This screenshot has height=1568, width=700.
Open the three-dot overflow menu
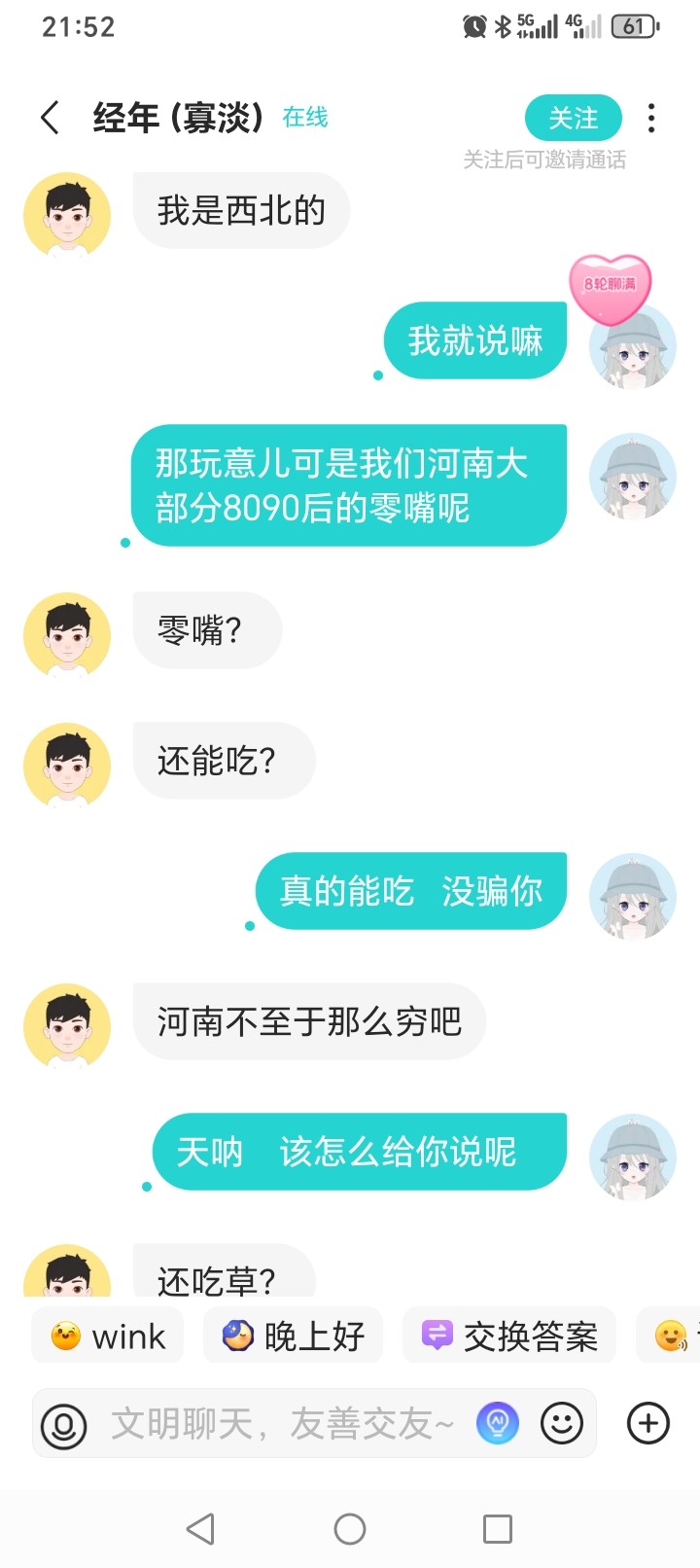coord(651,119)
